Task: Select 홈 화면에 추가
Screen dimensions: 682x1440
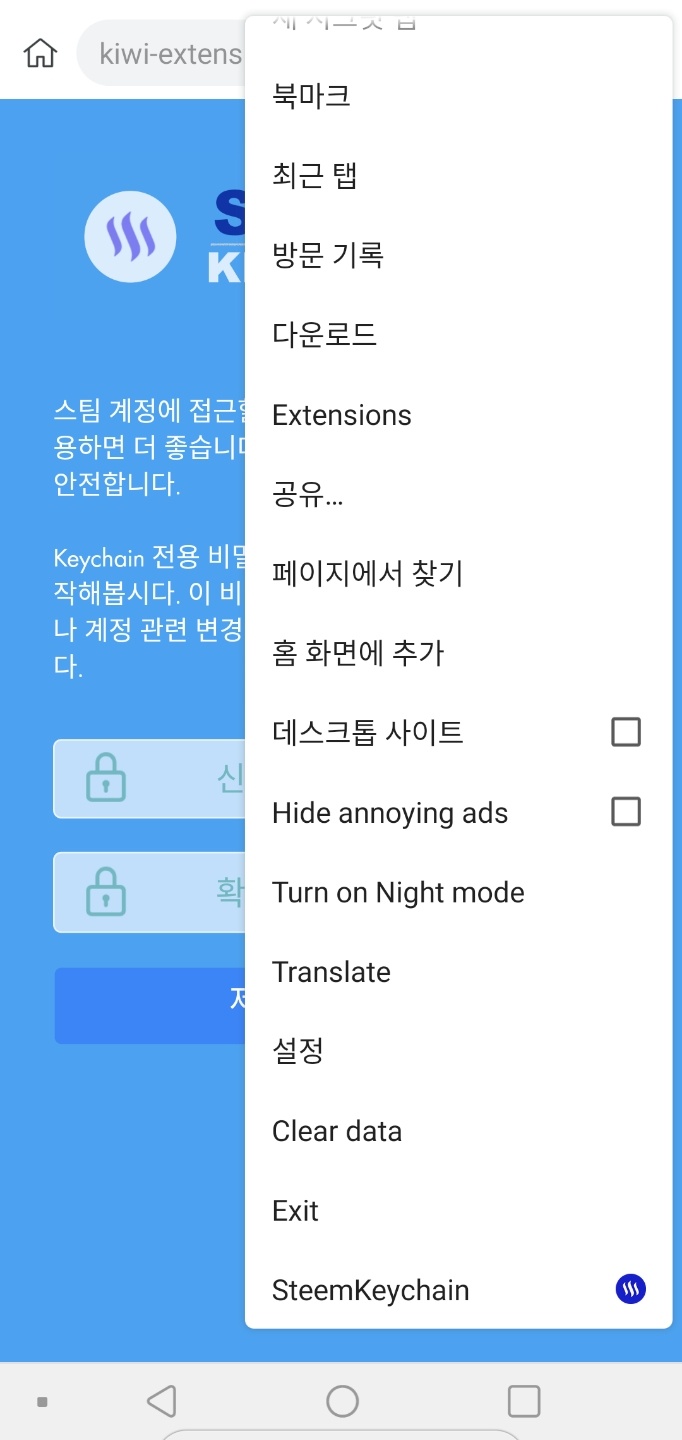Action: click(358, 653)
